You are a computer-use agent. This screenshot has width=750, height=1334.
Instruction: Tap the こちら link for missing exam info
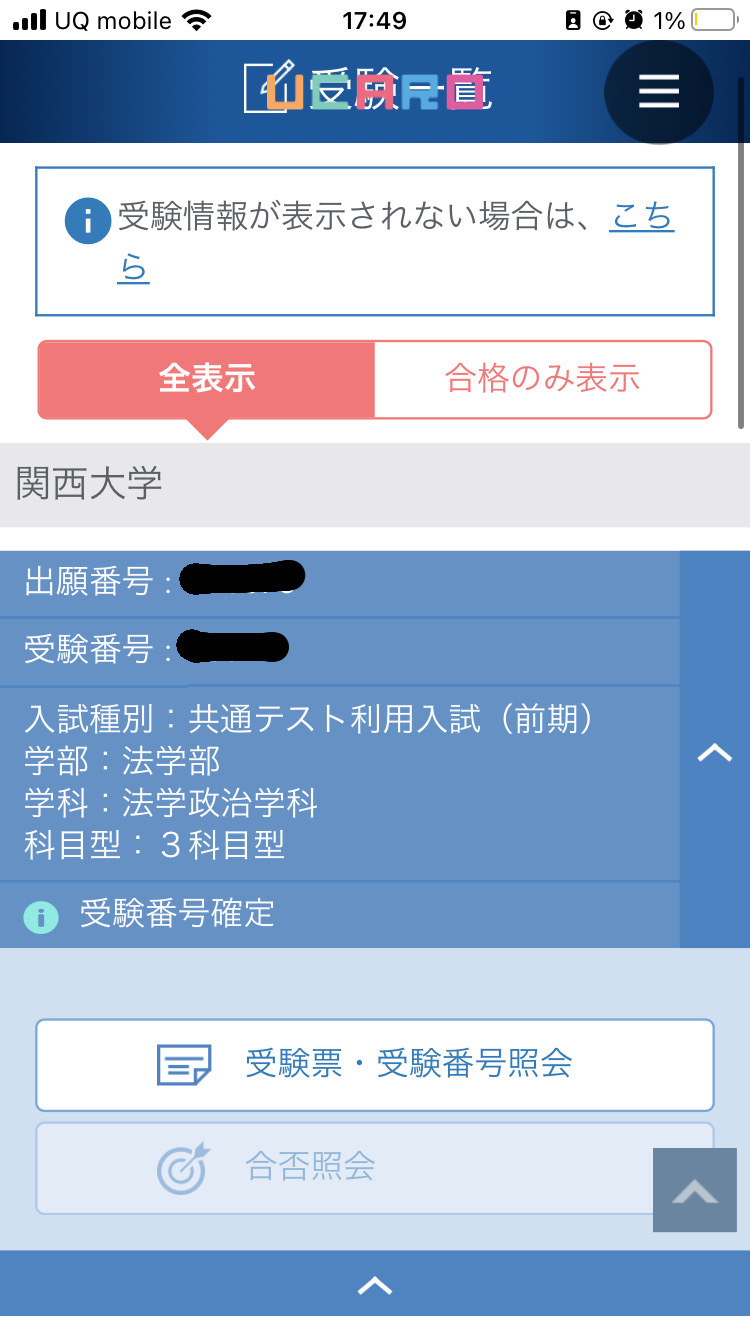641,219
